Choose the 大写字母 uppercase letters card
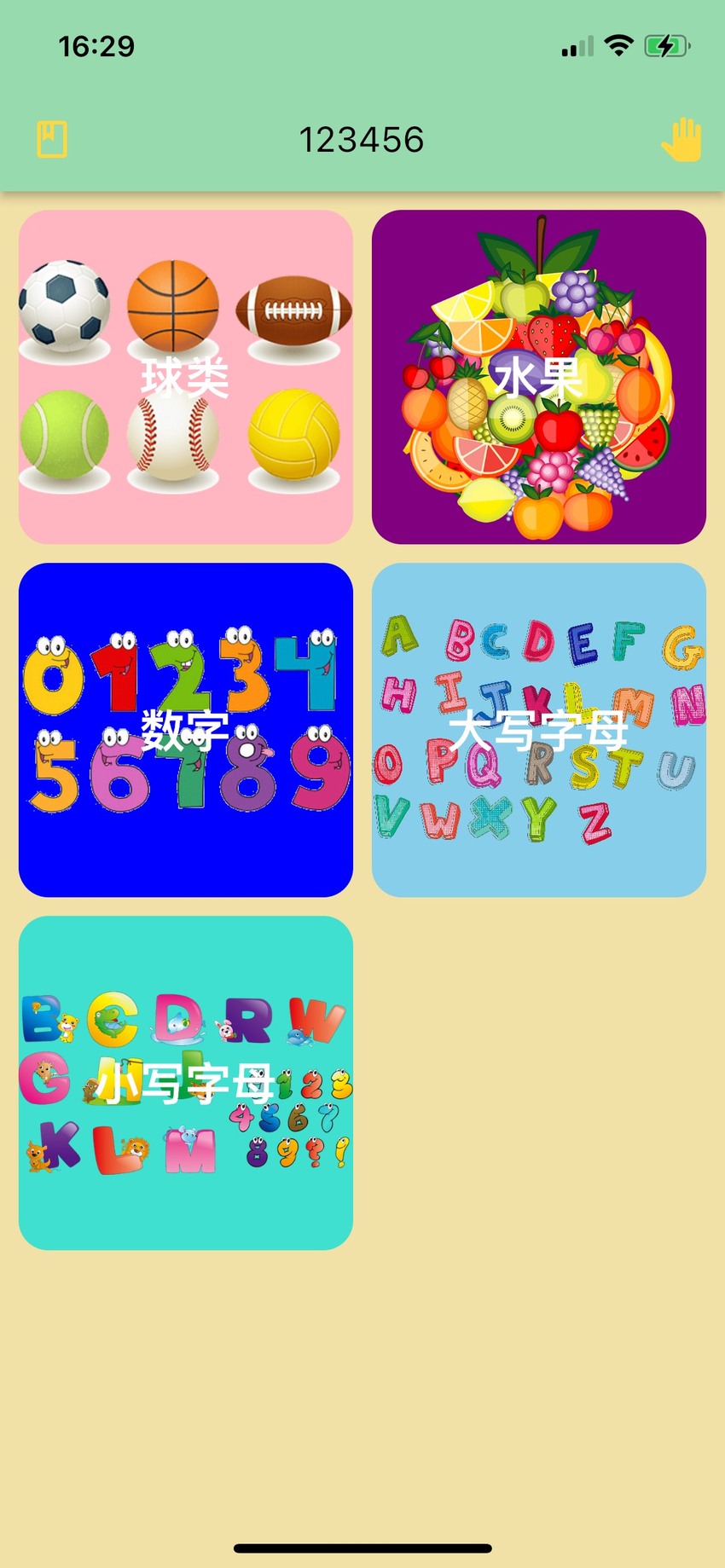The image size is (725, 1568). click(539, 730)
